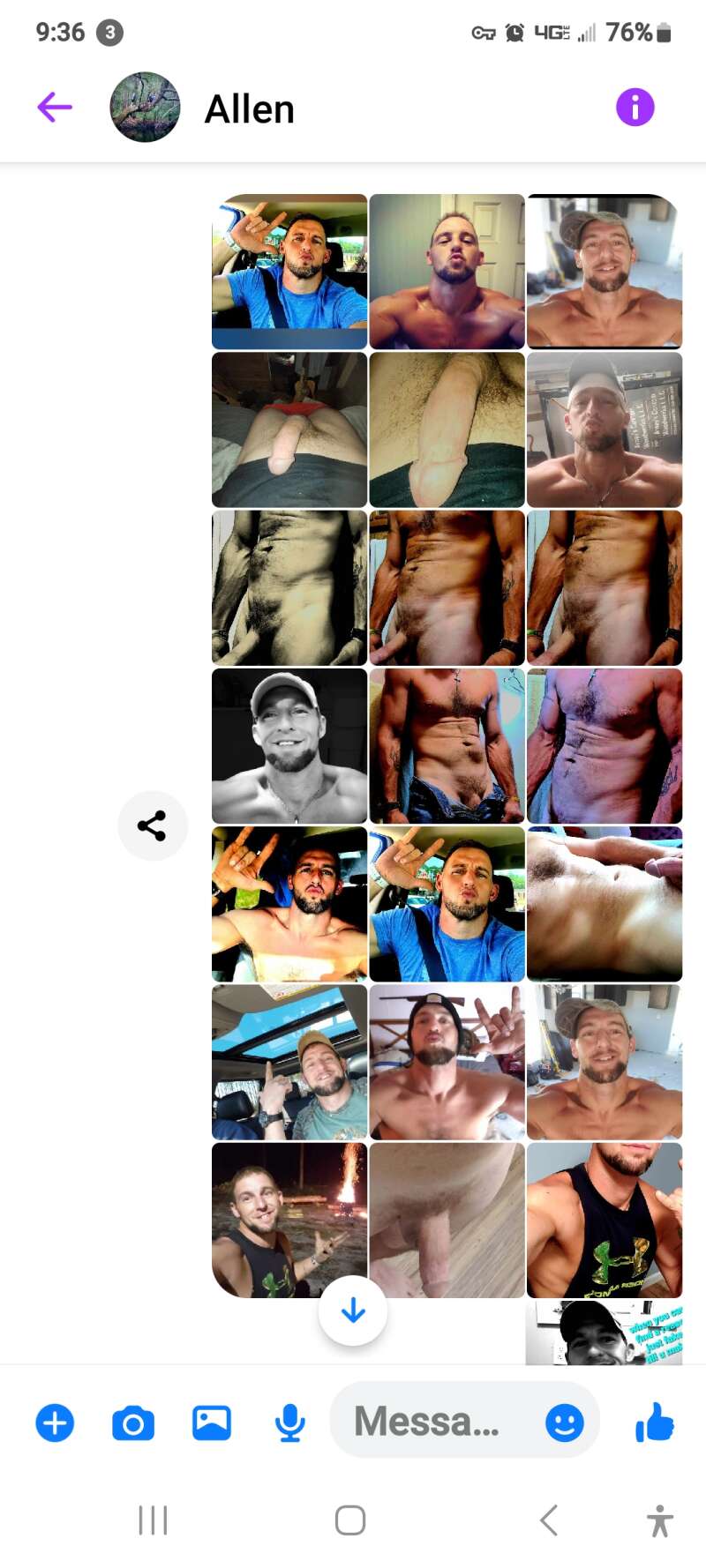The height and width of the screenshot is (1568, 706).
Task: Go to the phone's home screen
Action: [350, 1520]
